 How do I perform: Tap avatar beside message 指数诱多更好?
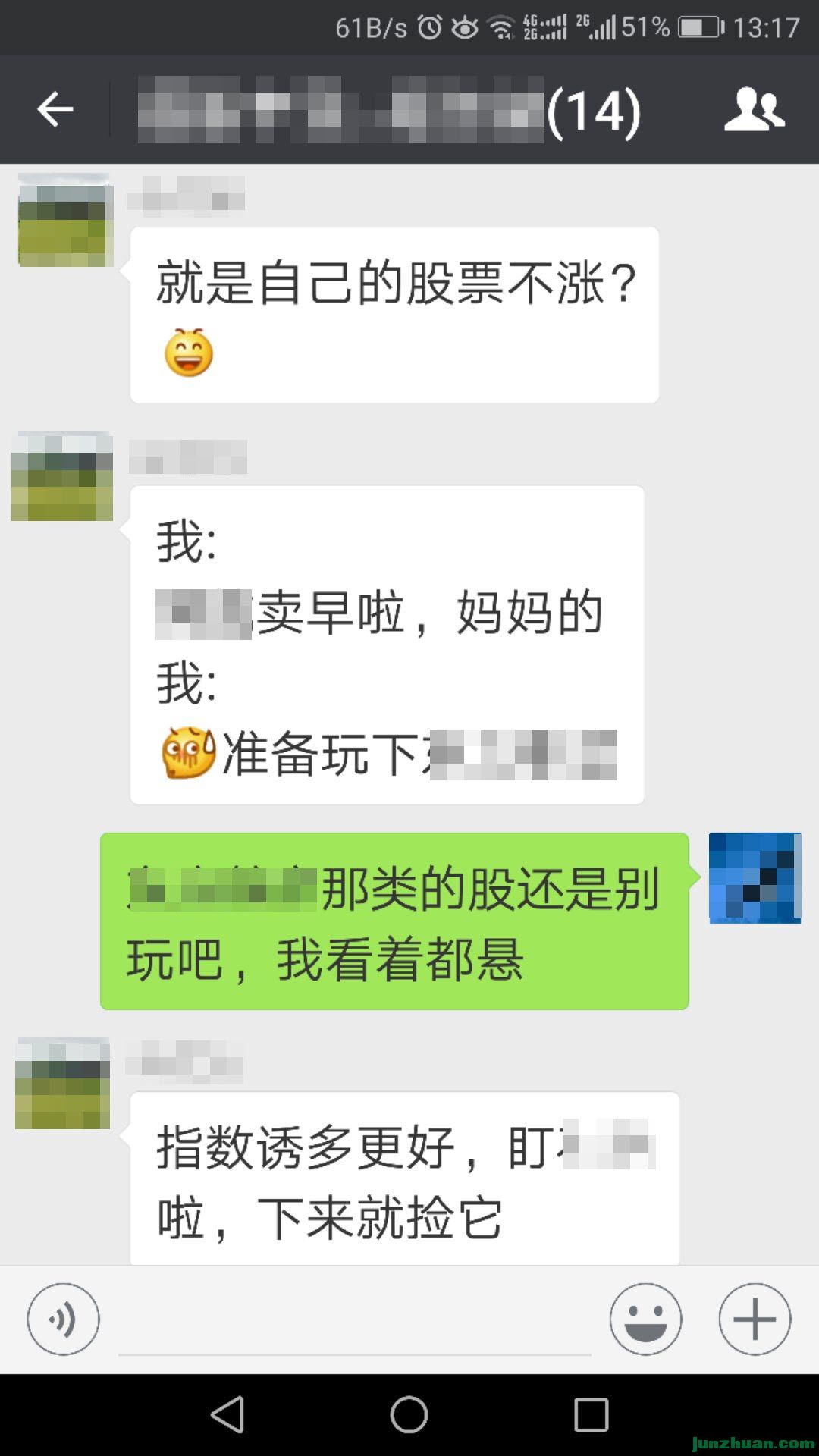click(x=63, y=1083)
